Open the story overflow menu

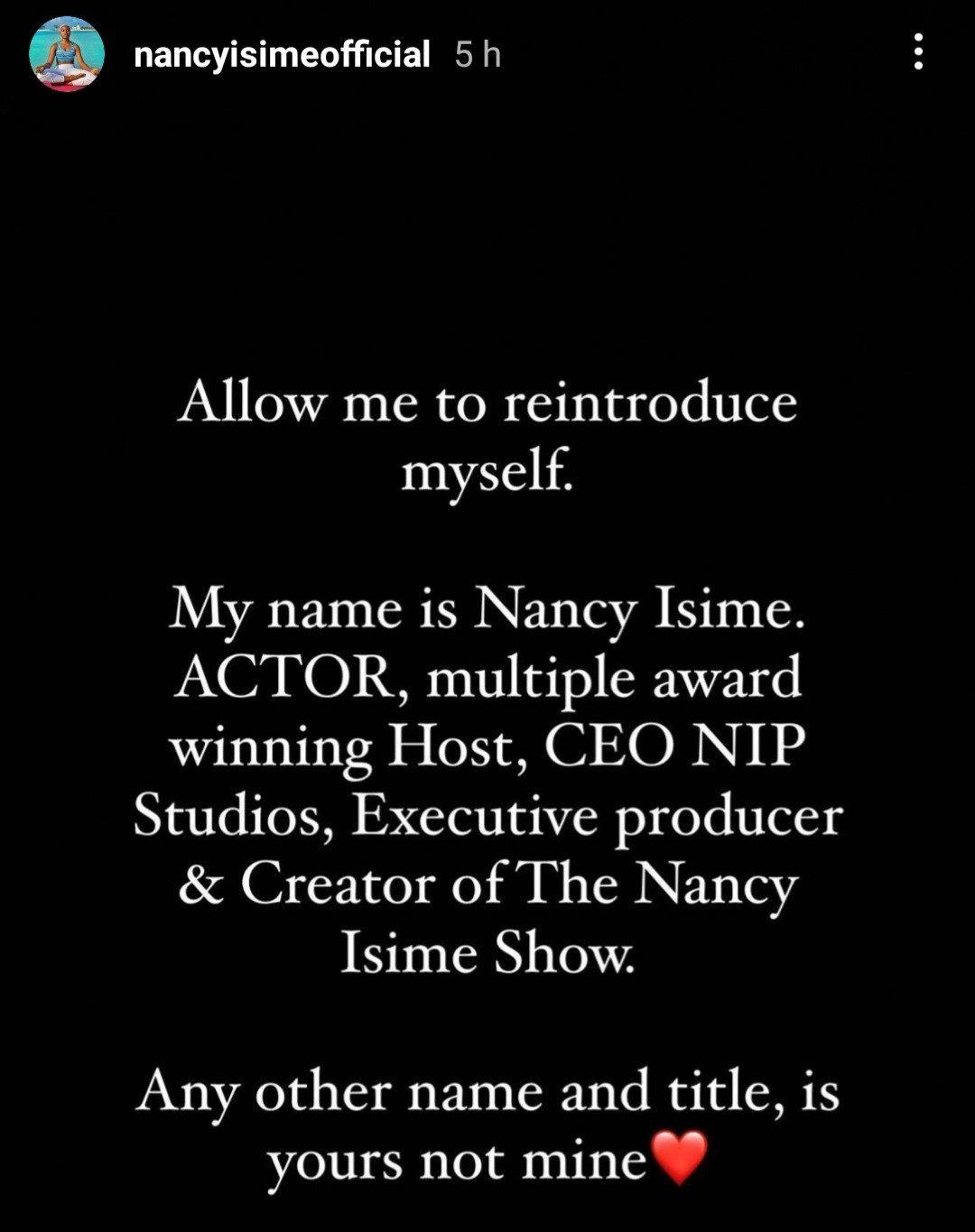coord(918,52)
